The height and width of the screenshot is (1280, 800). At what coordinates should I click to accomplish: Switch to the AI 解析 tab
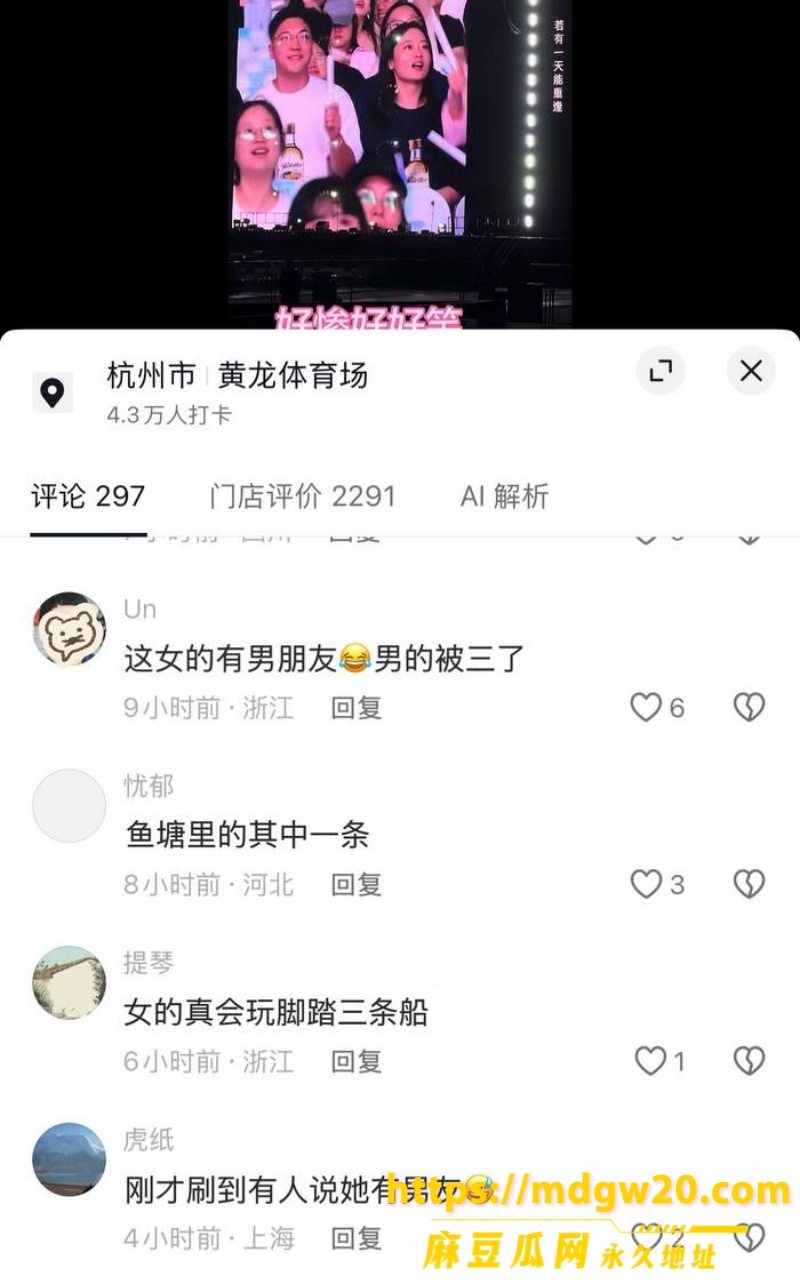pyautogui.click(x=505, y=496)
